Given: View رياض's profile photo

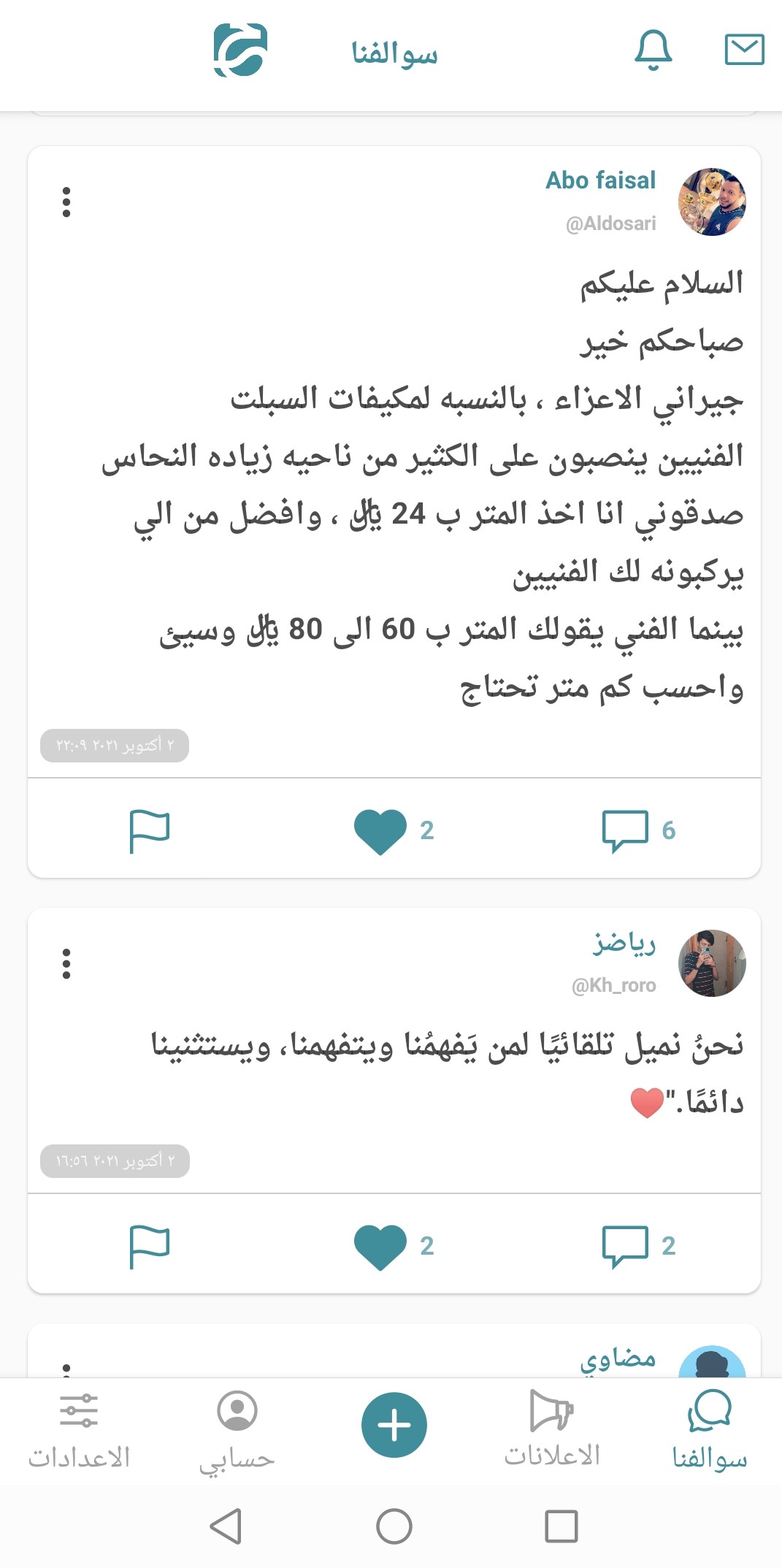Looking at the screenshot, I should [x=712, y=963].
